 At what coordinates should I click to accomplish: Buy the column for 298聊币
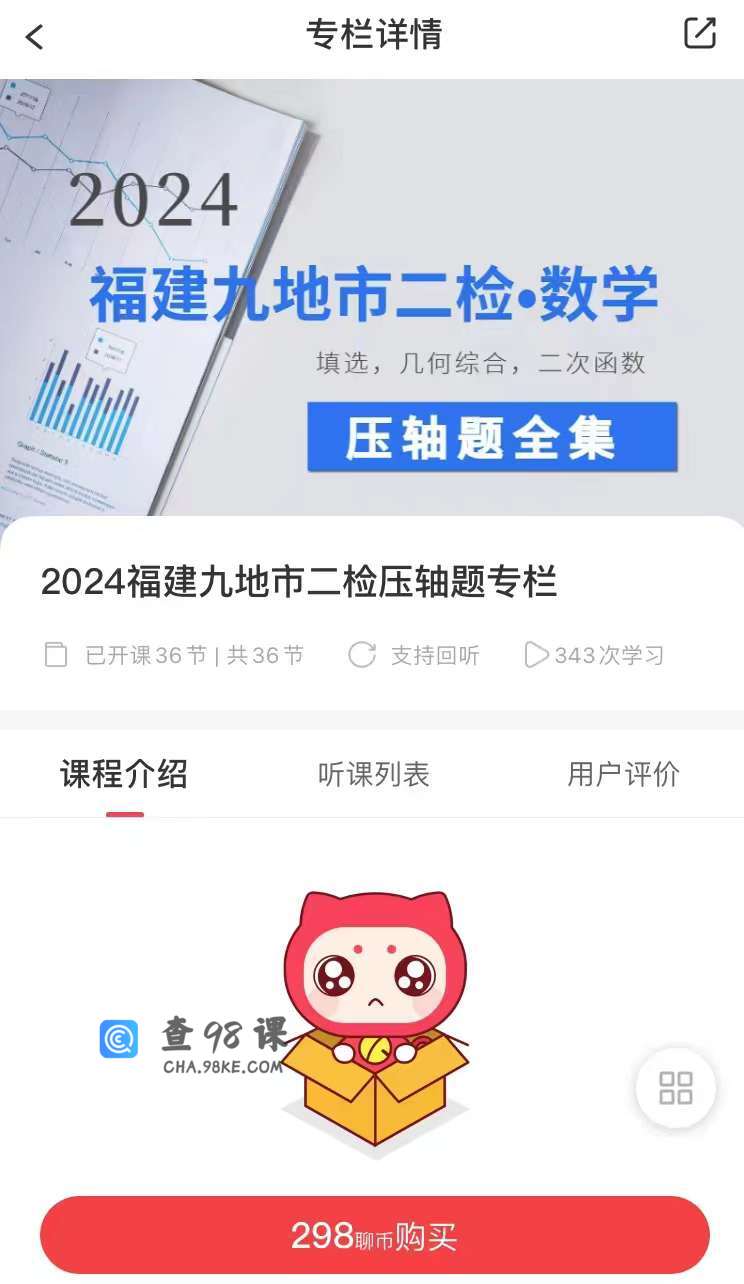tap(374, 1236)
